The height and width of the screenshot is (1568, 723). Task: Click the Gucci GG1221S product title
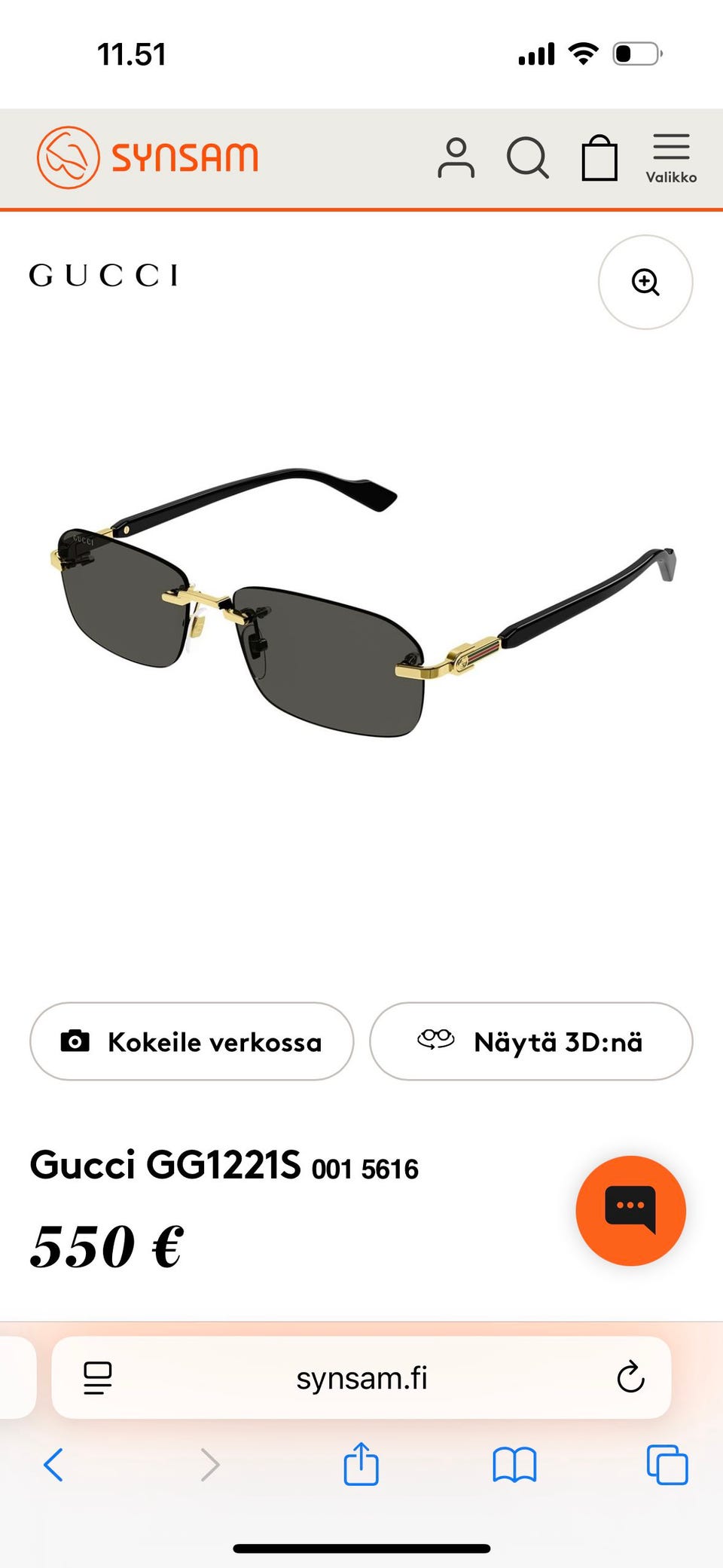coord(169,1167)
